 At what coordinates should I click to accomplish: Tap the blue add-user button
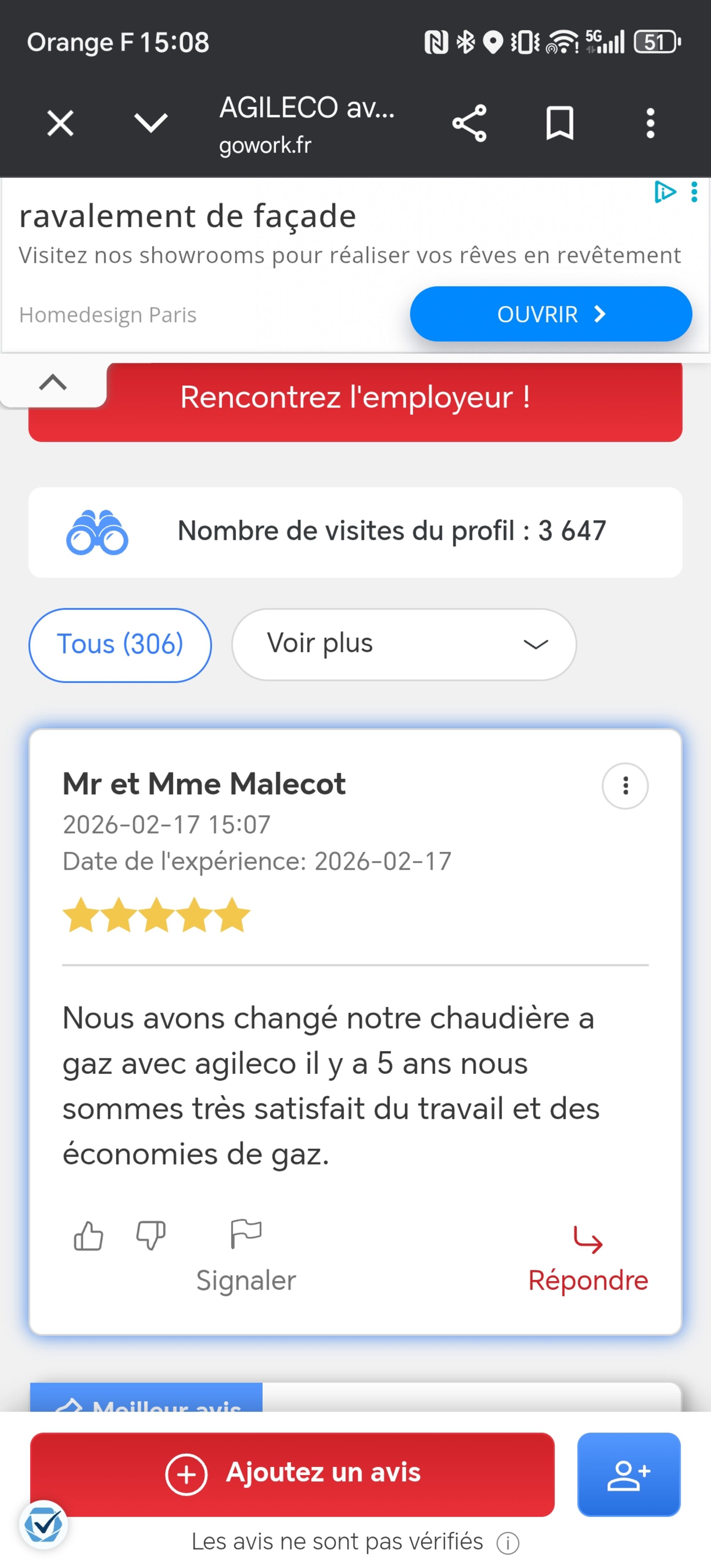click(628, 1474)
